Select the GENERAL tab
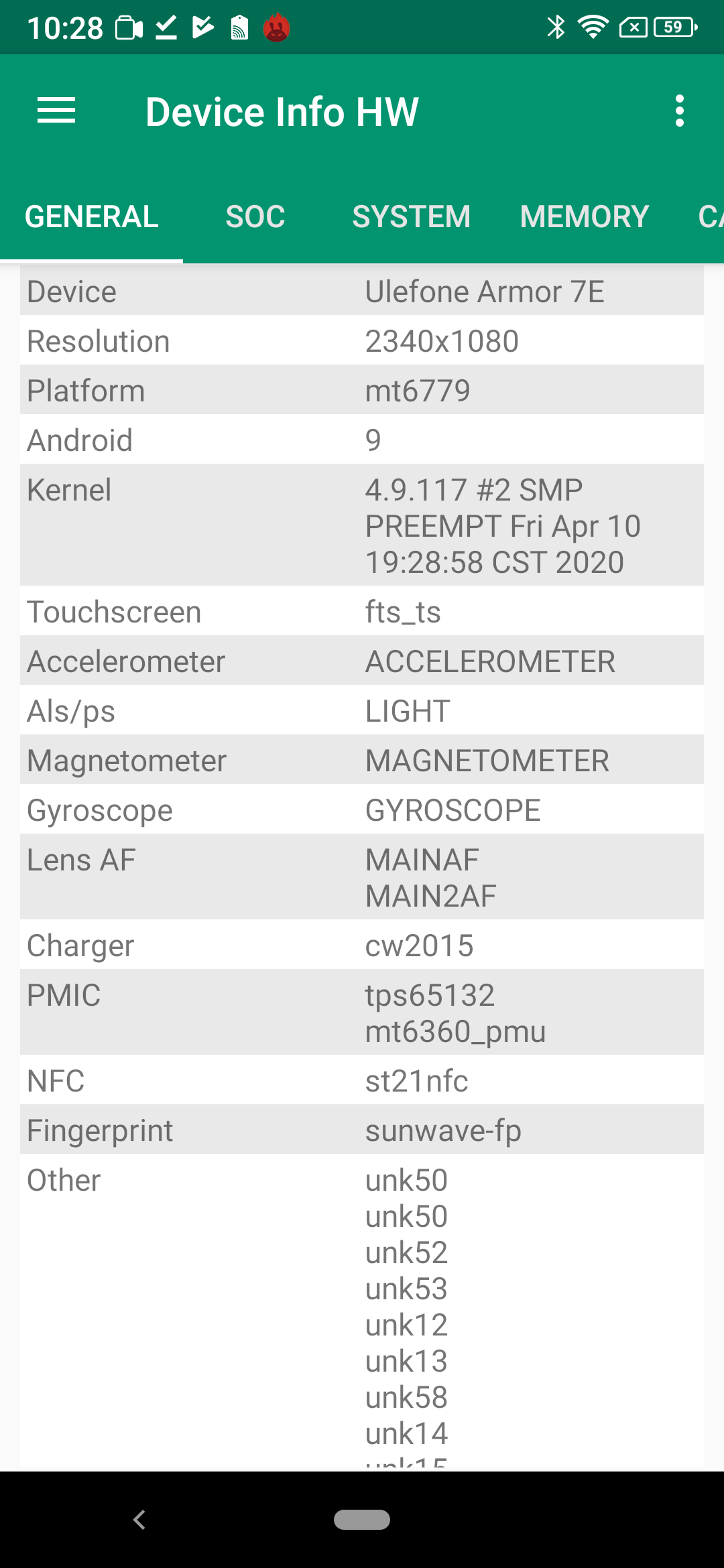 click(x=92, y=217)
